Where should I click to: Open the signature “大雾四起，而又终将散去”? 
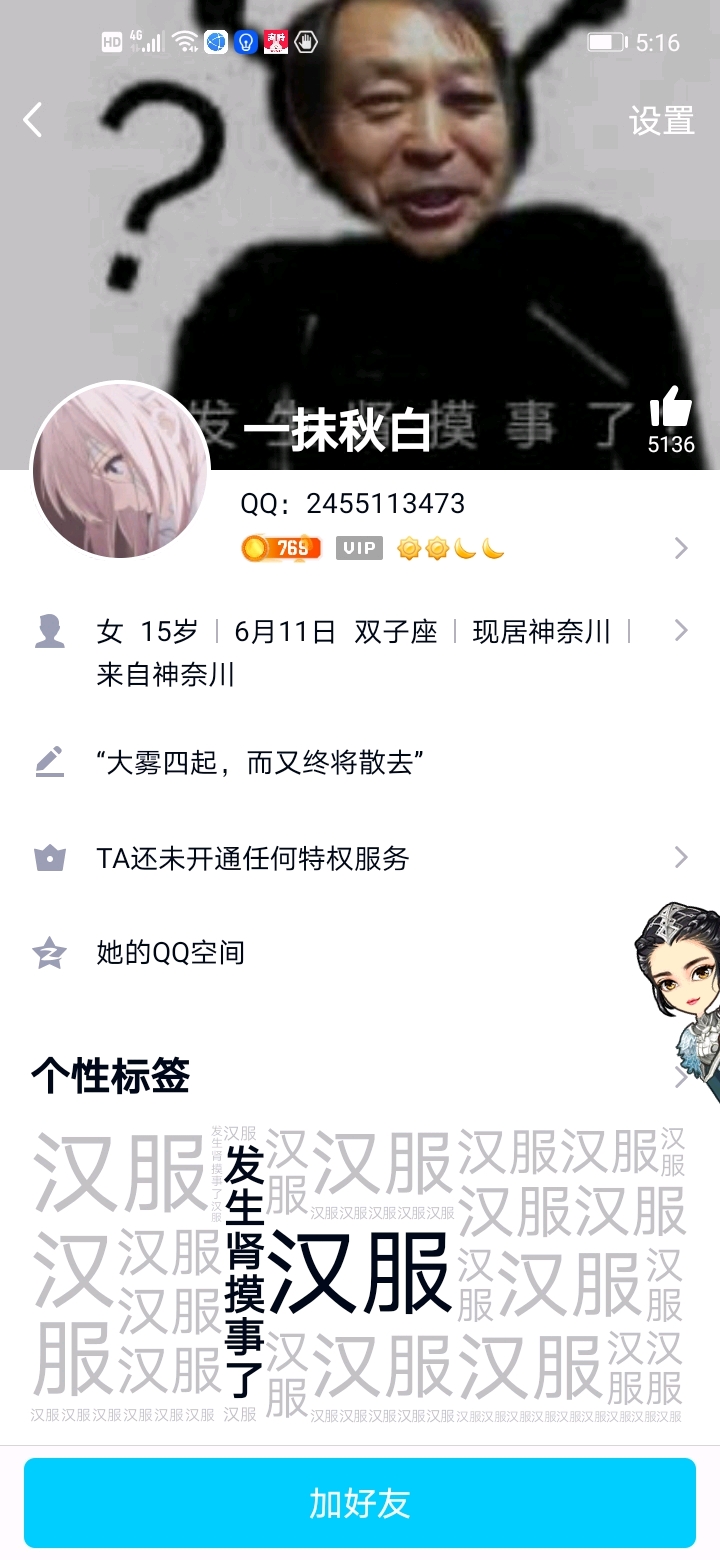[x=260, y=763]
